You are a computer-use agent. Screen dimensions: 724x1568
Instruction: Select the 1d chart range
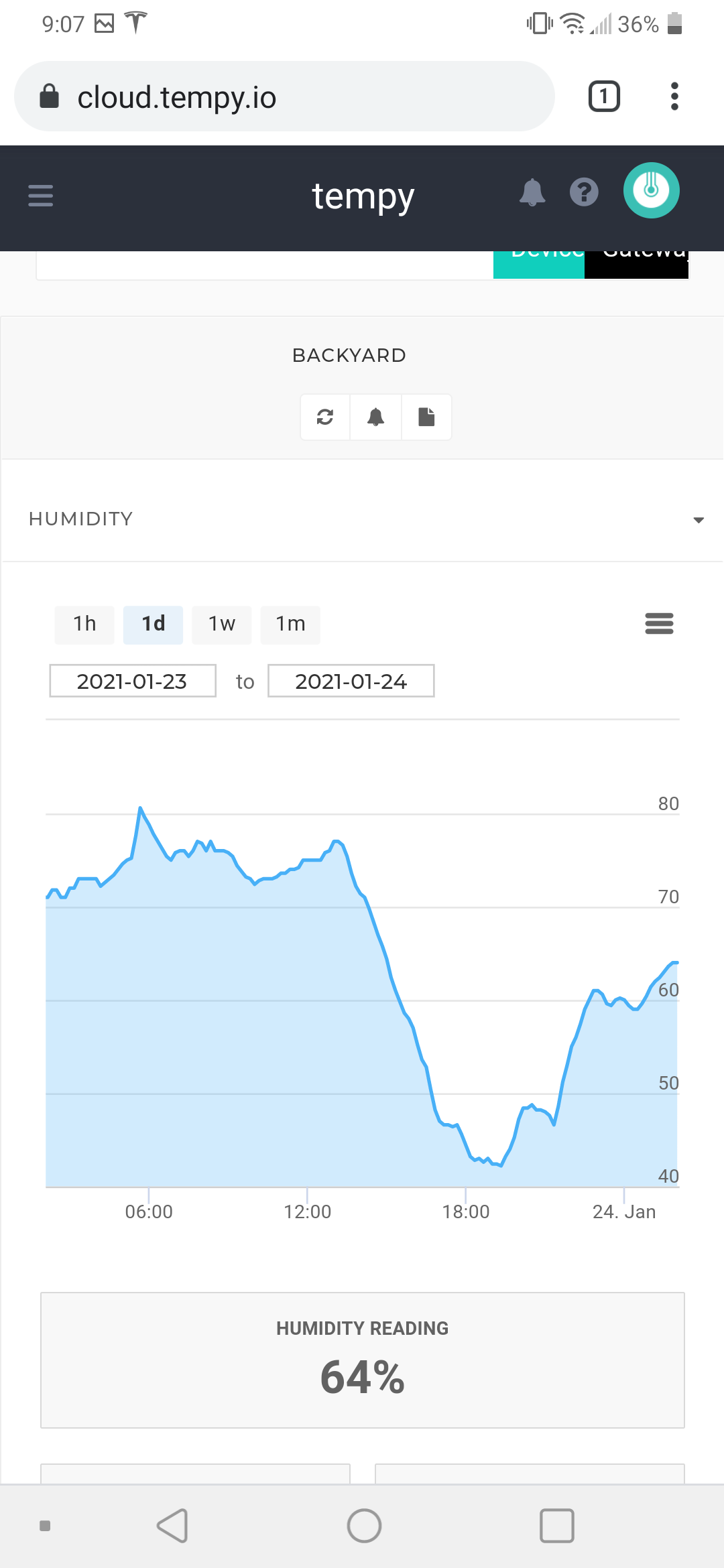(153, 625)
